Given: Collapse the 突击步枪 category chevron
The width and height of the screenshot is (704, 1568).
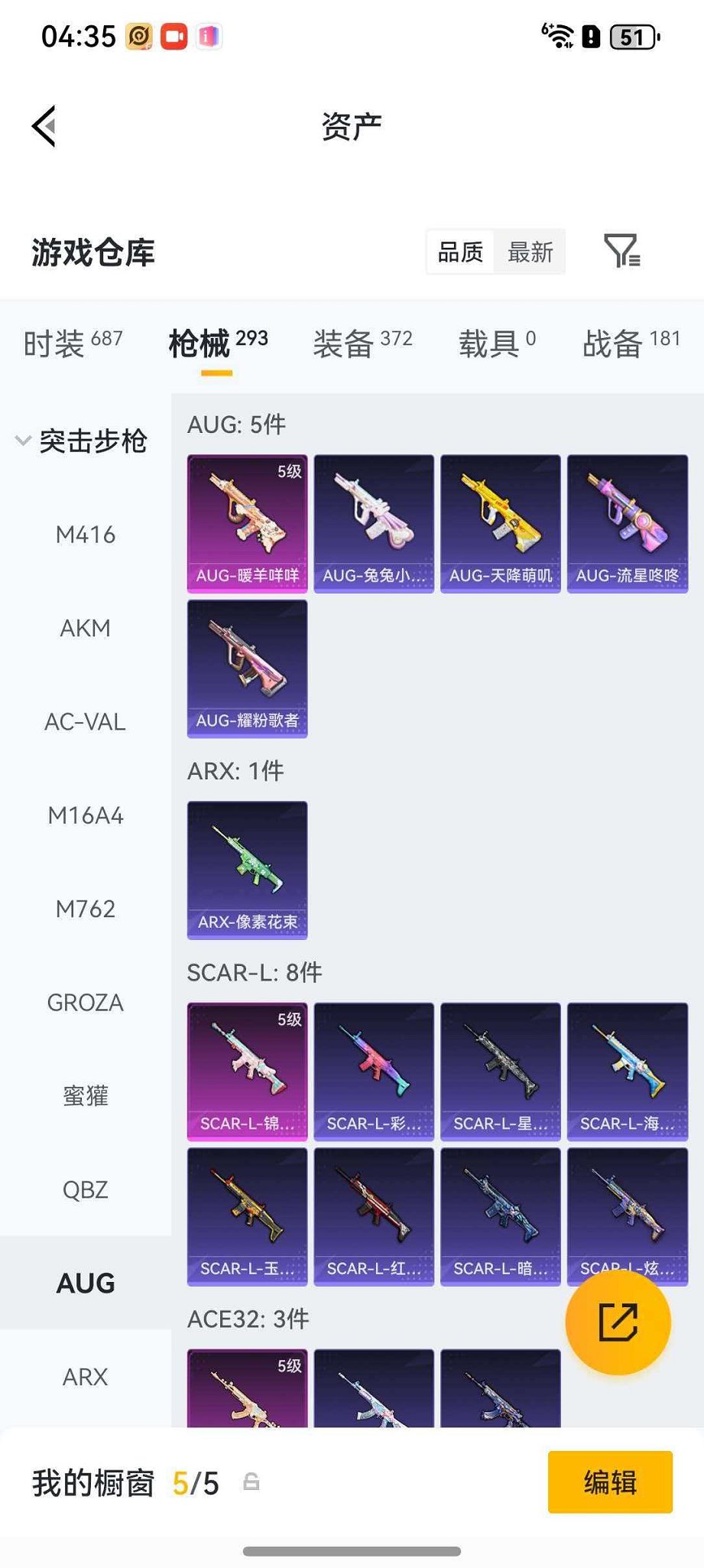Looking at the screenshot, I should tap(23, 441).
